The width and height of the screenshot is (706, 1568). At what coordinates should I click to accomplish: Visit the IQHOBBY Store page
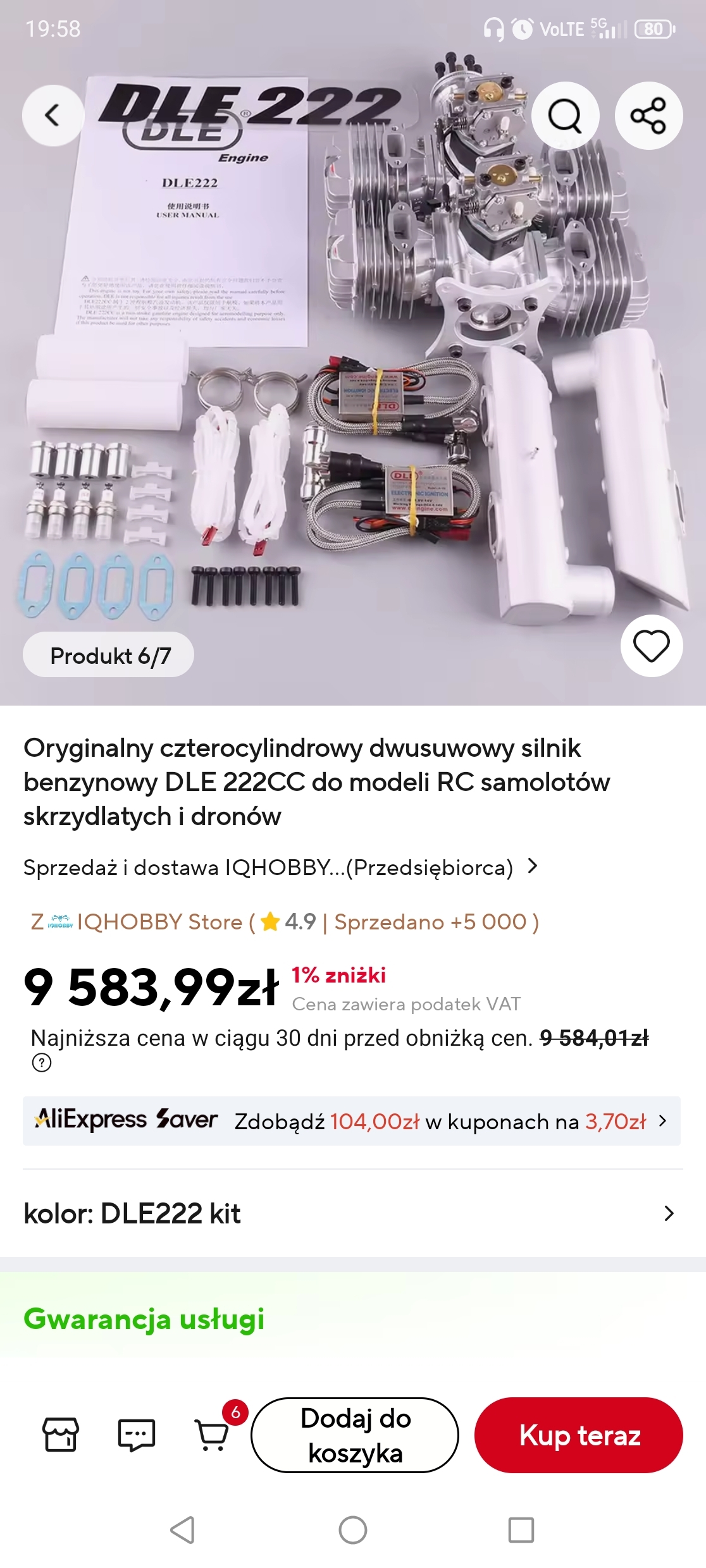point(285,922)
